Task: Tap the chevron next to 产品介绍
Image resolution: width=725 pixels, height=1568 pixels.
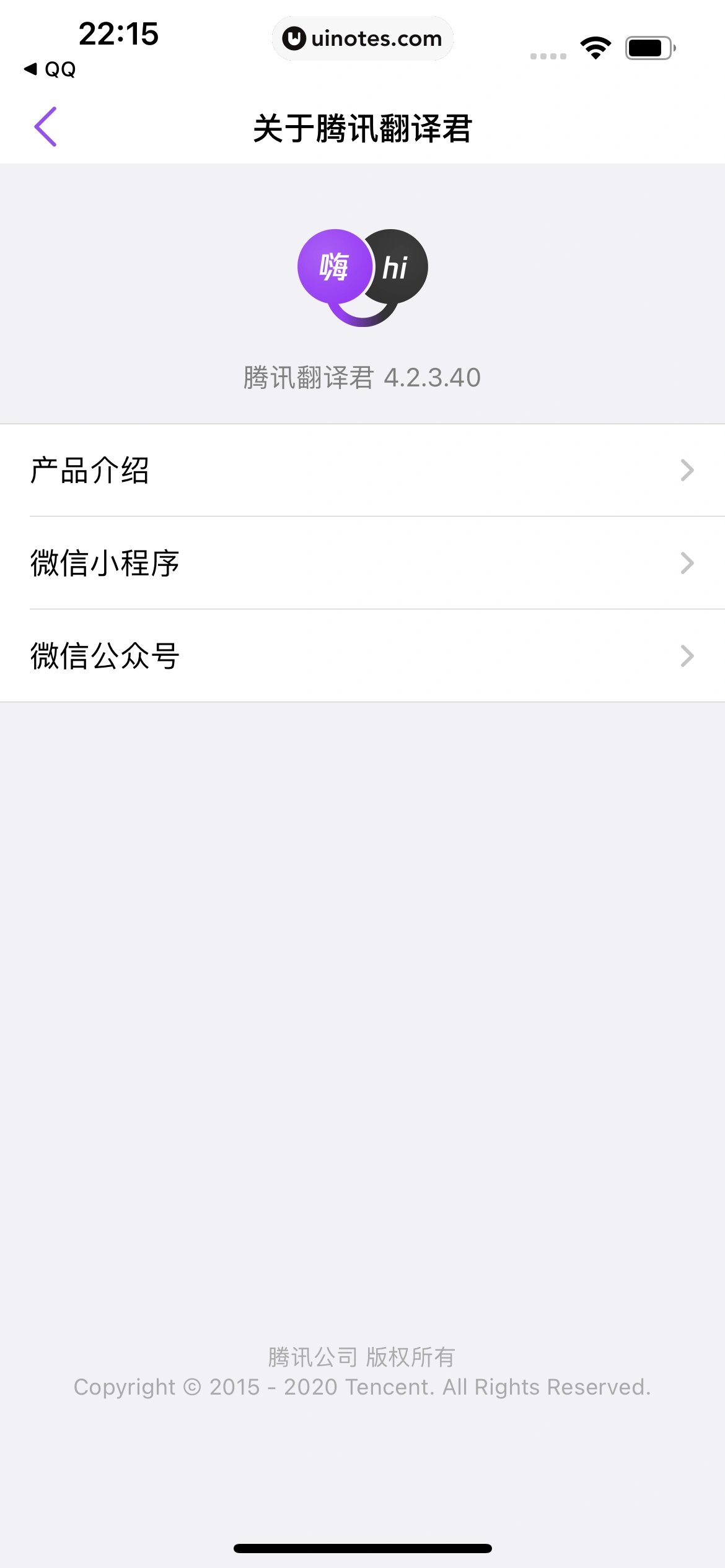Action: (x=687, y=471)
